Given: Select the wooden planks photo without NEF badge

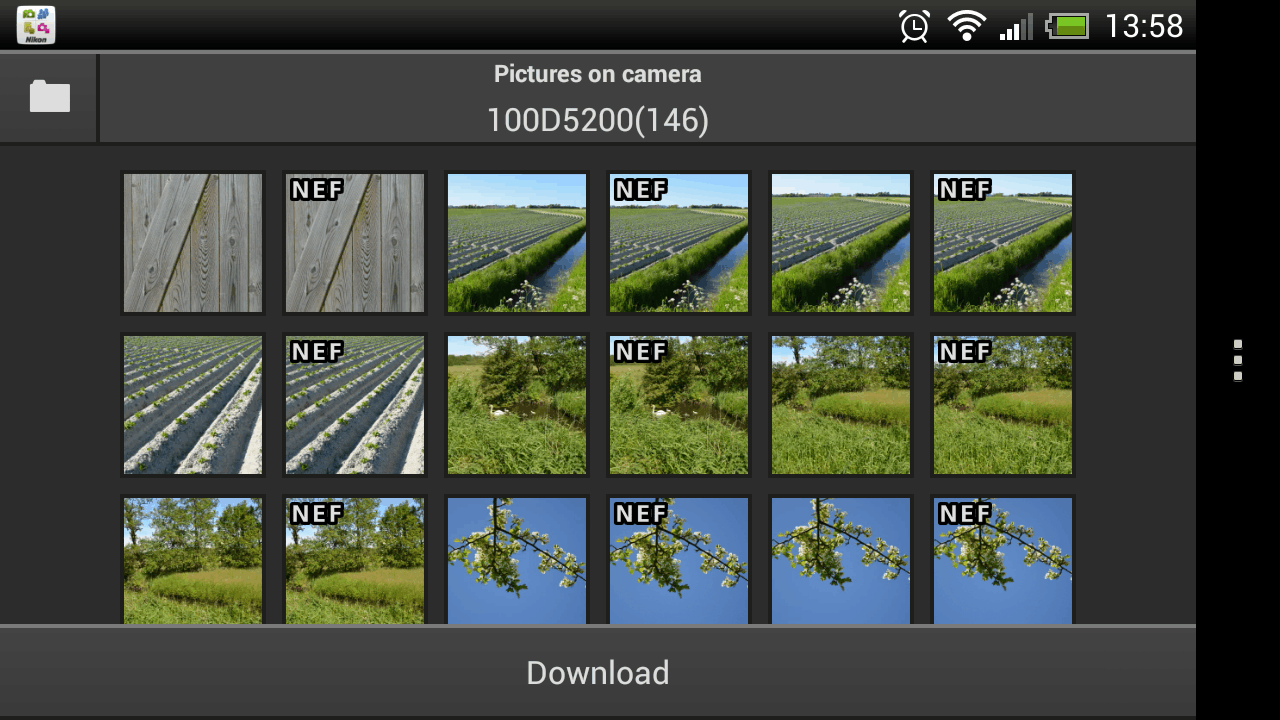Looking at the screenshot, I should click(x=193, y=243).
